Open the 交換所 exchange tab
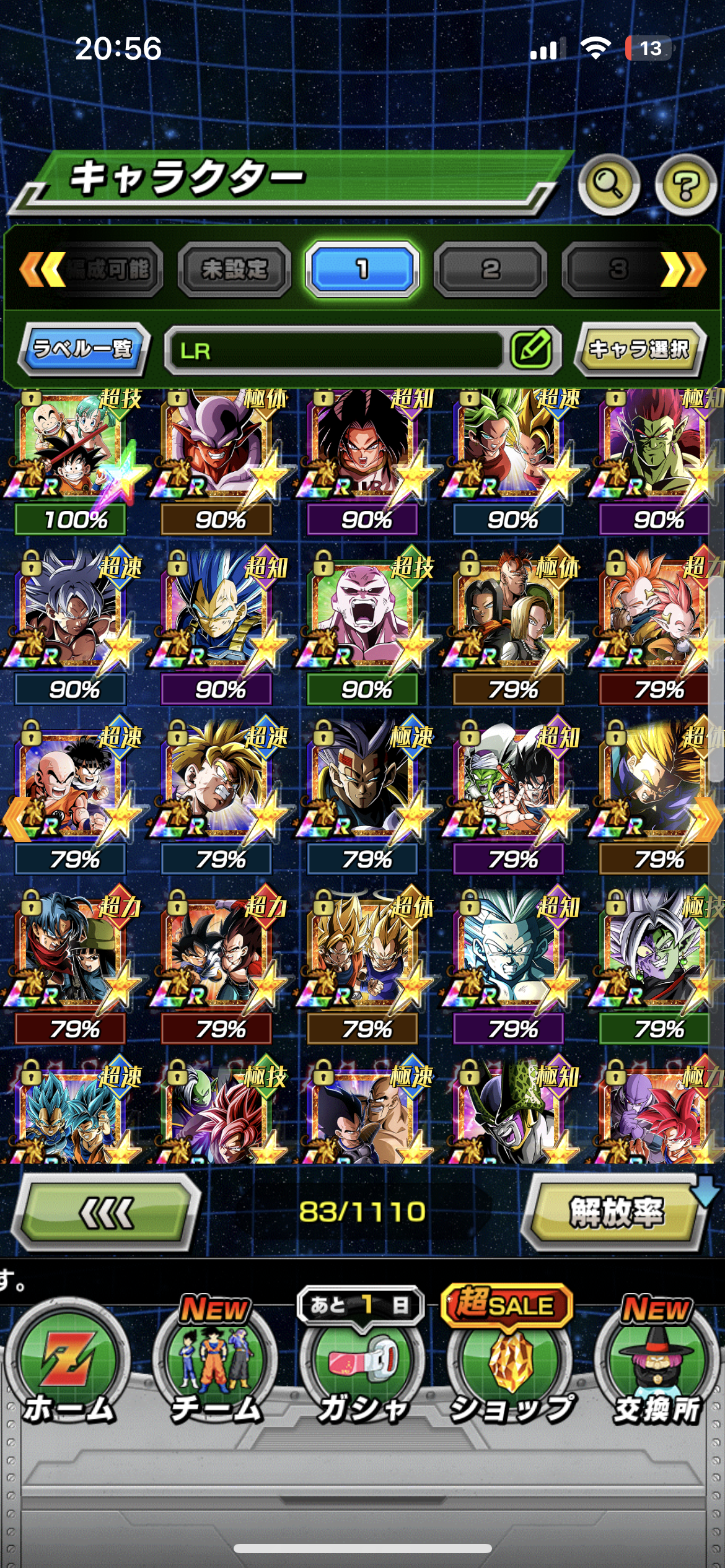Screen dimensions: 725x1568 coord(657,1367)
